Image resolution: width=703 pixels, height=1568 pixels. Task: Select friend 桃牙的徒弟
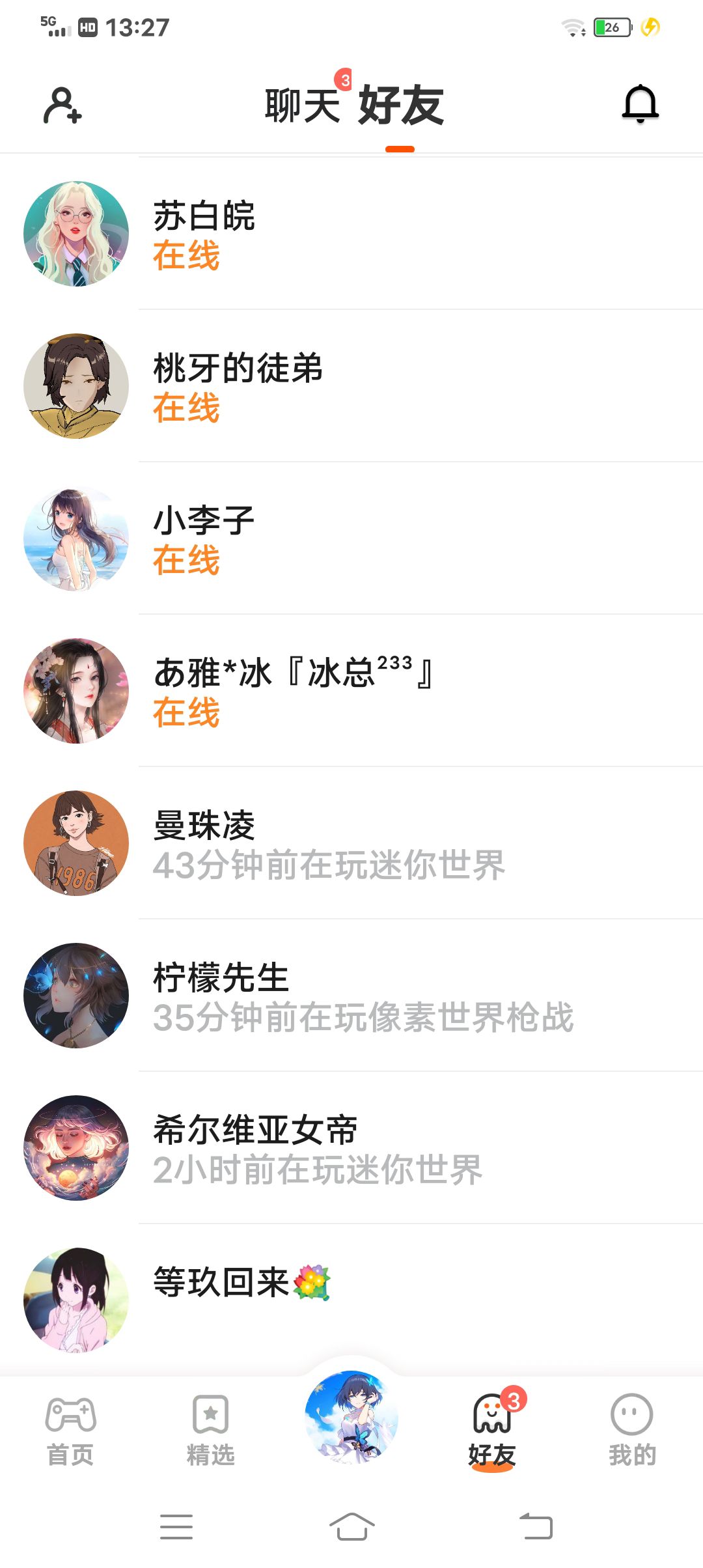point(351,386)
